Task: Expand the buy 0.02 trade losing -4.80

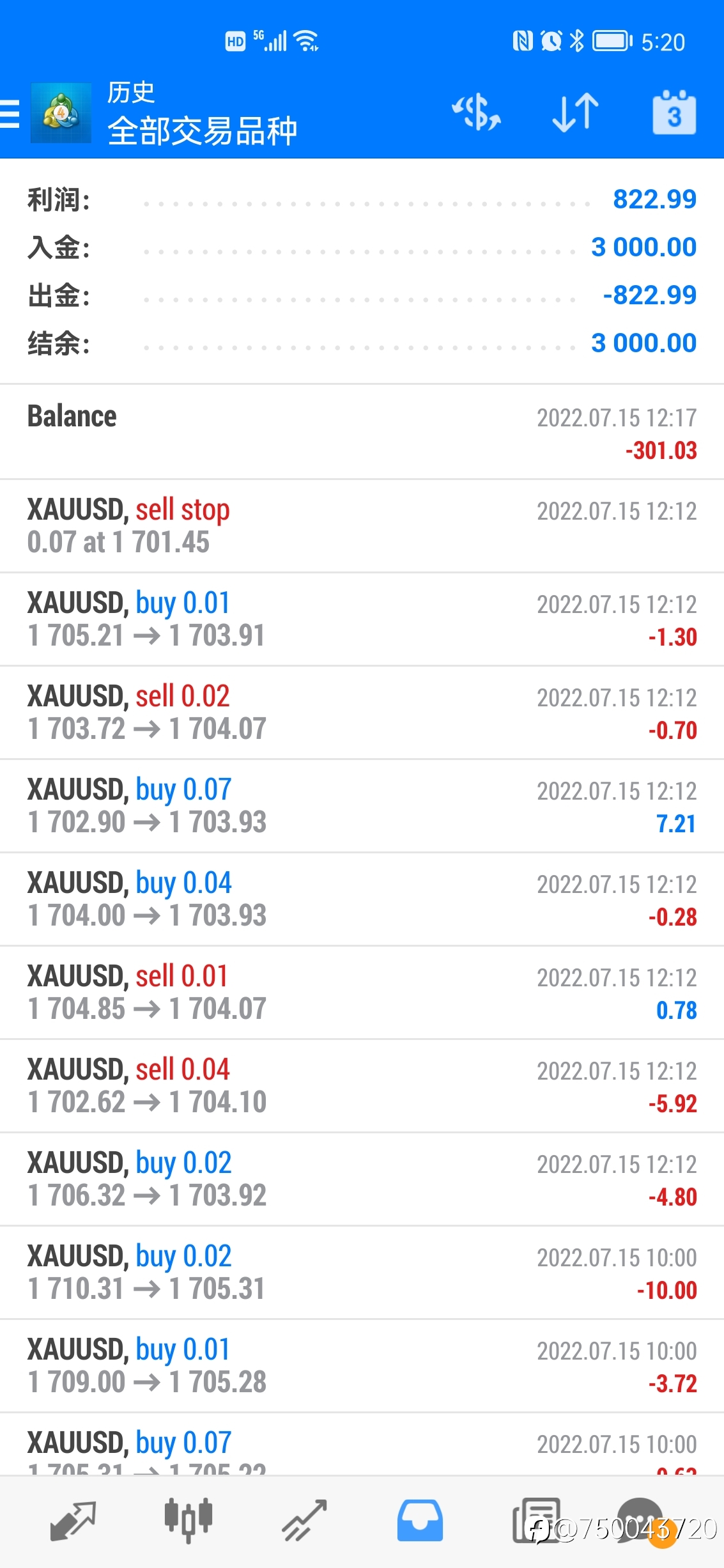Action: 362,1179
